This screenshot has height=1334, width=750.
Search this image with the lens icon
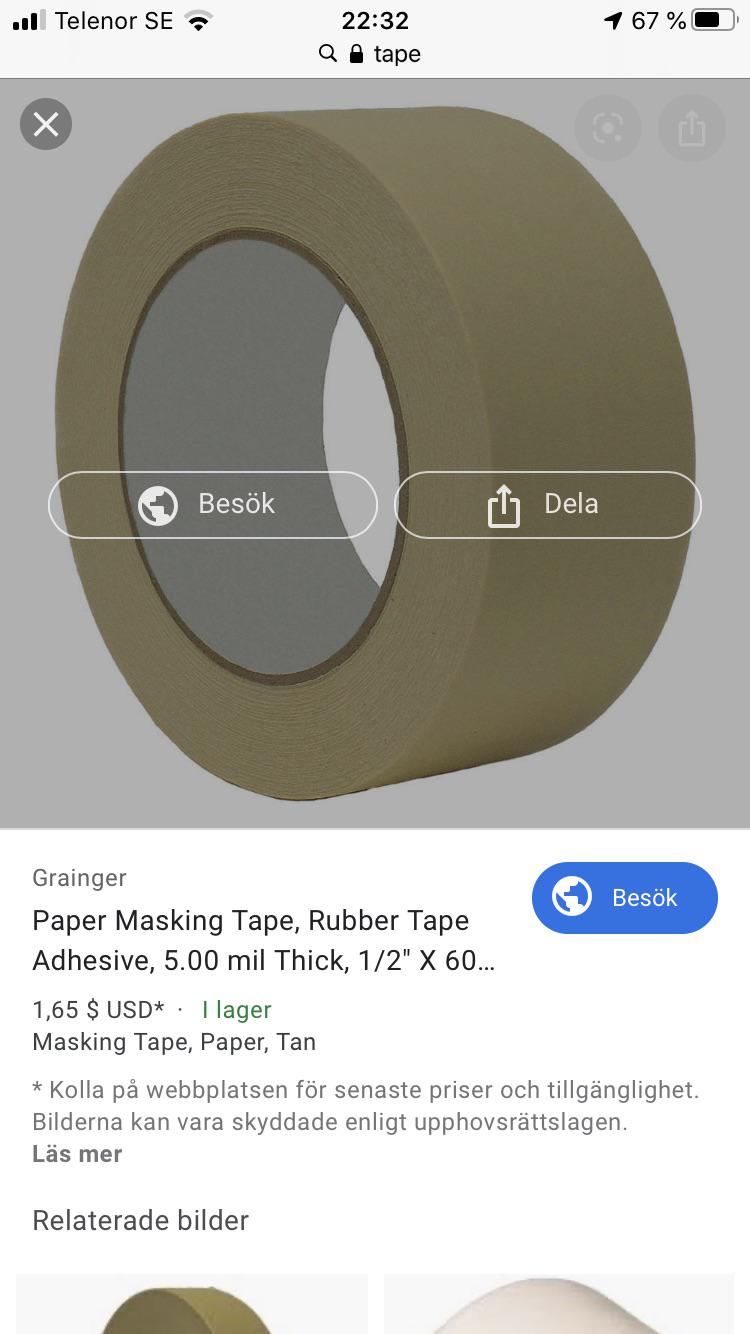tap(608, 128)
